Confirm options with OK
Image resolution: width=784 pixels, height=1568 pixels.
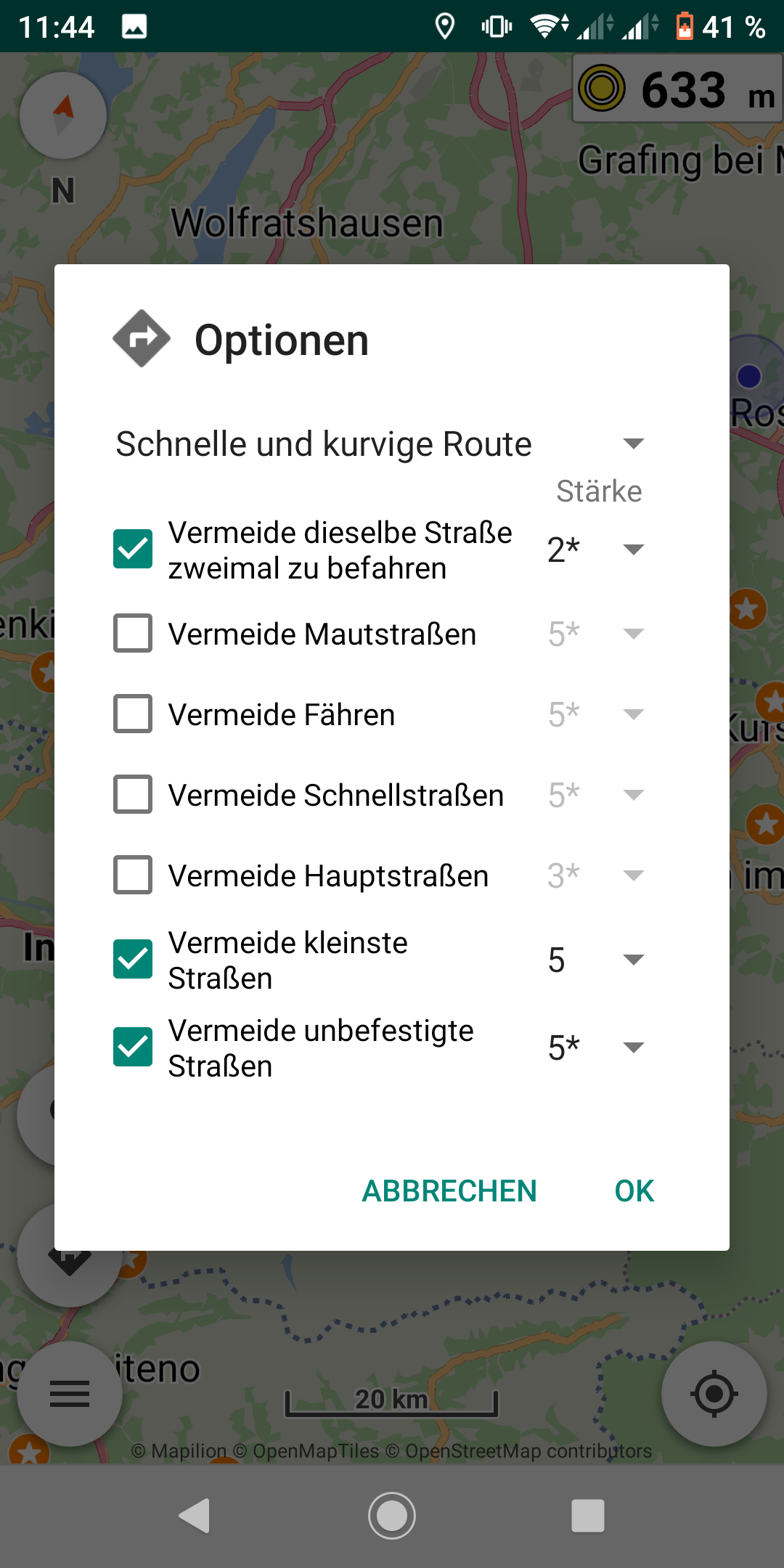634,1191
